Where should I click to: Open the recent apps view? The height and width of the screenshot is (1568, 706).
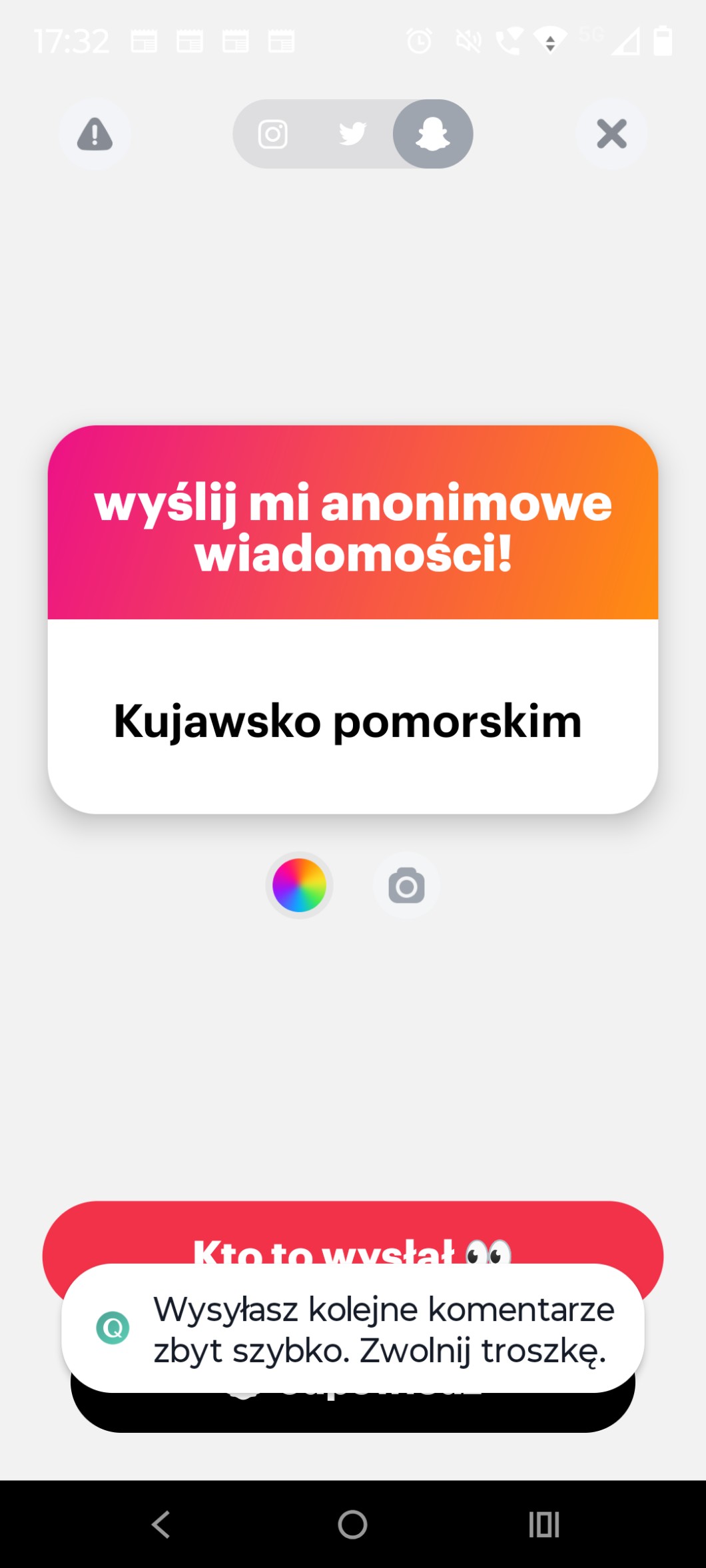(x=543, y=1524)
